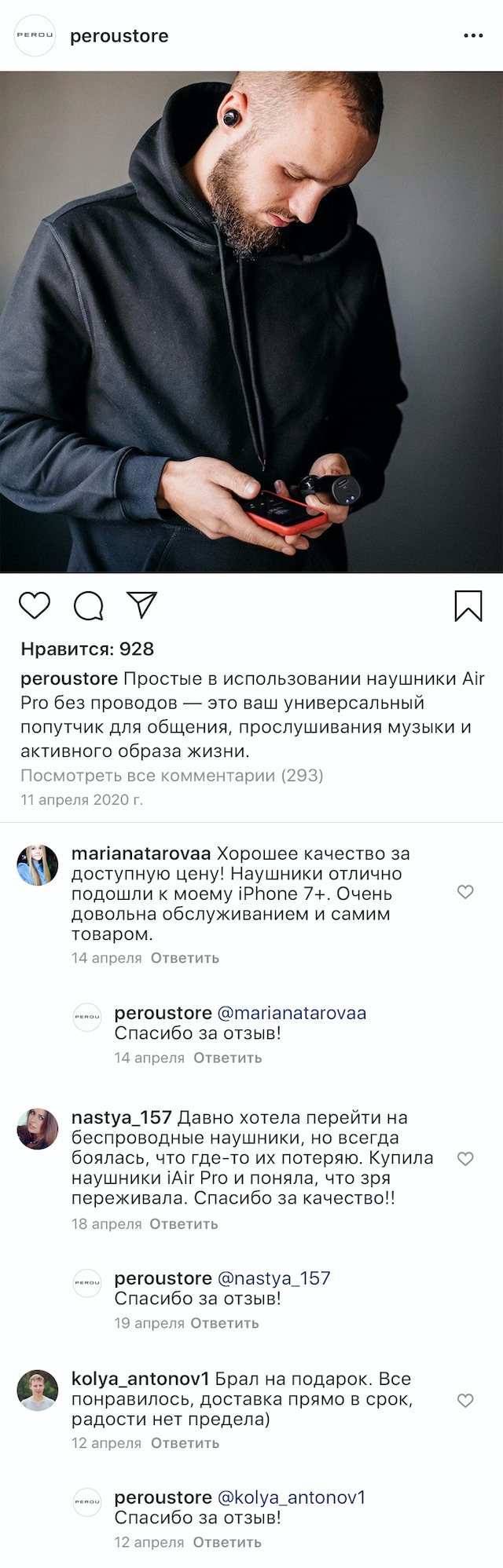Open the comment icon under the photo
The image size is (503, 1568).
88,605
